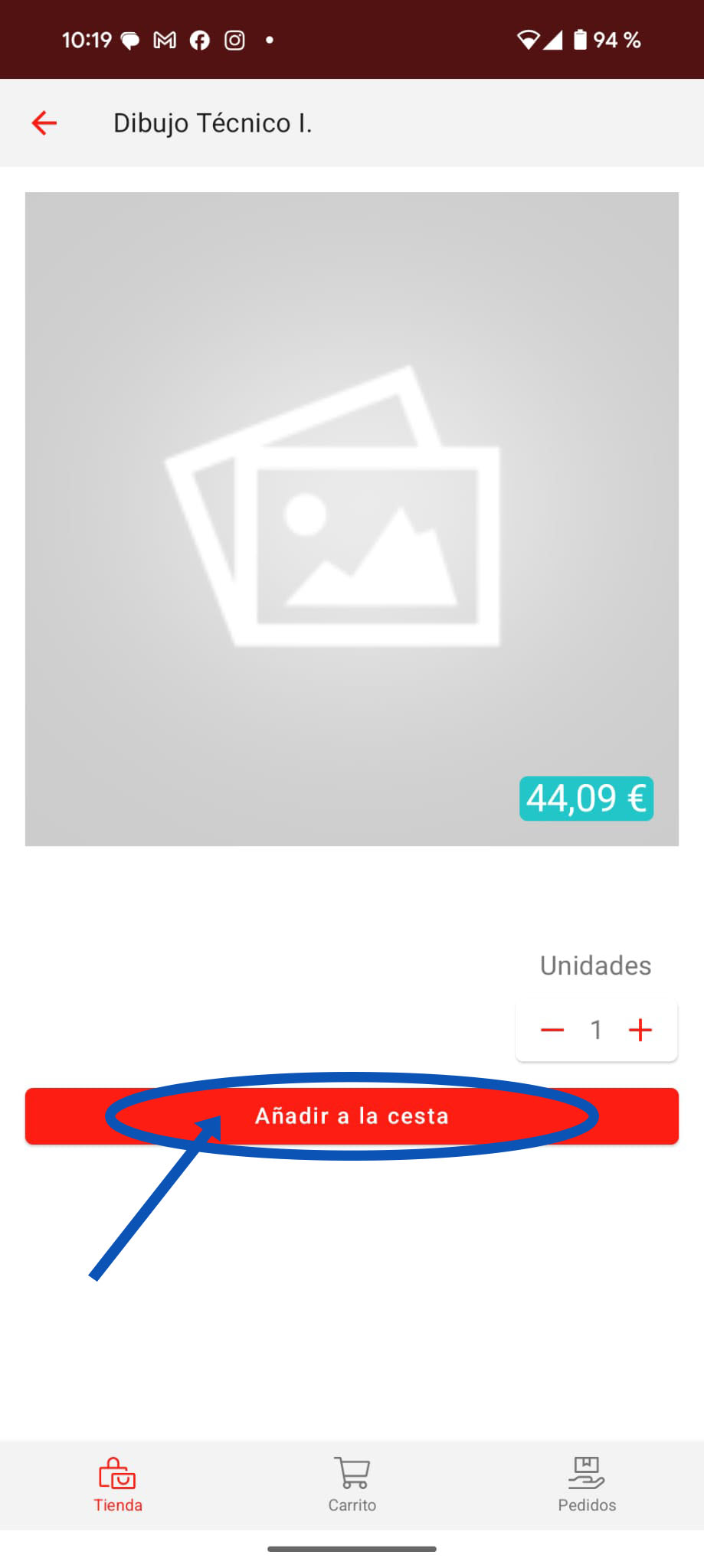Switch to the Tienda tab
704x1568 pixels.
pos(118,1485)
